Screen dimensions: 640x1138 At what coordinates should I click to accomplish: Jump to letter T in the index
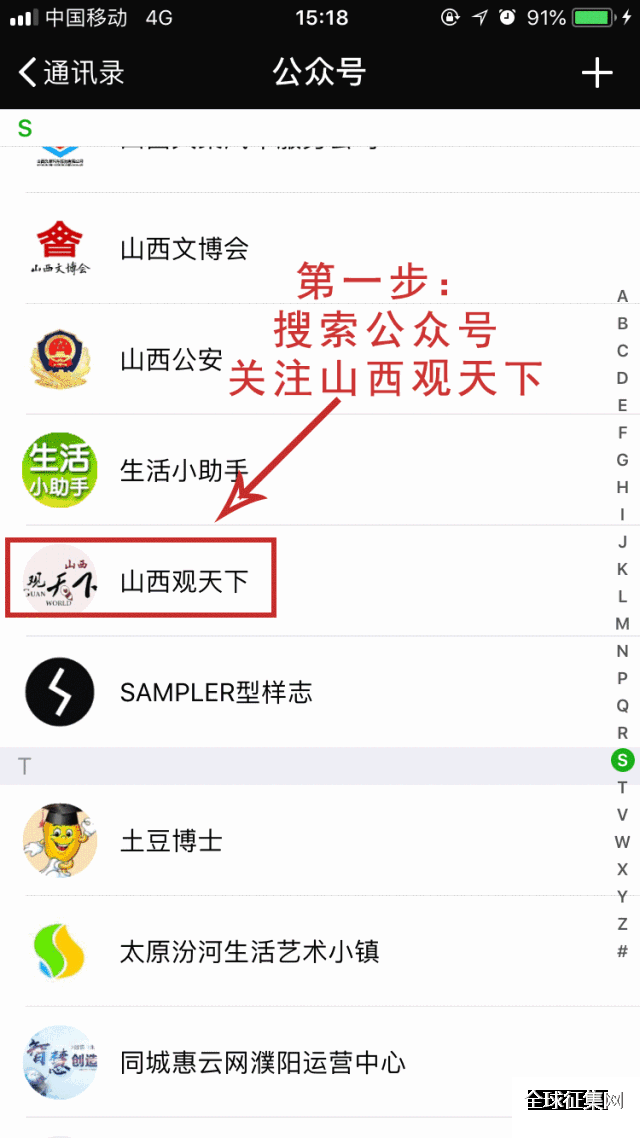(622, 788)
